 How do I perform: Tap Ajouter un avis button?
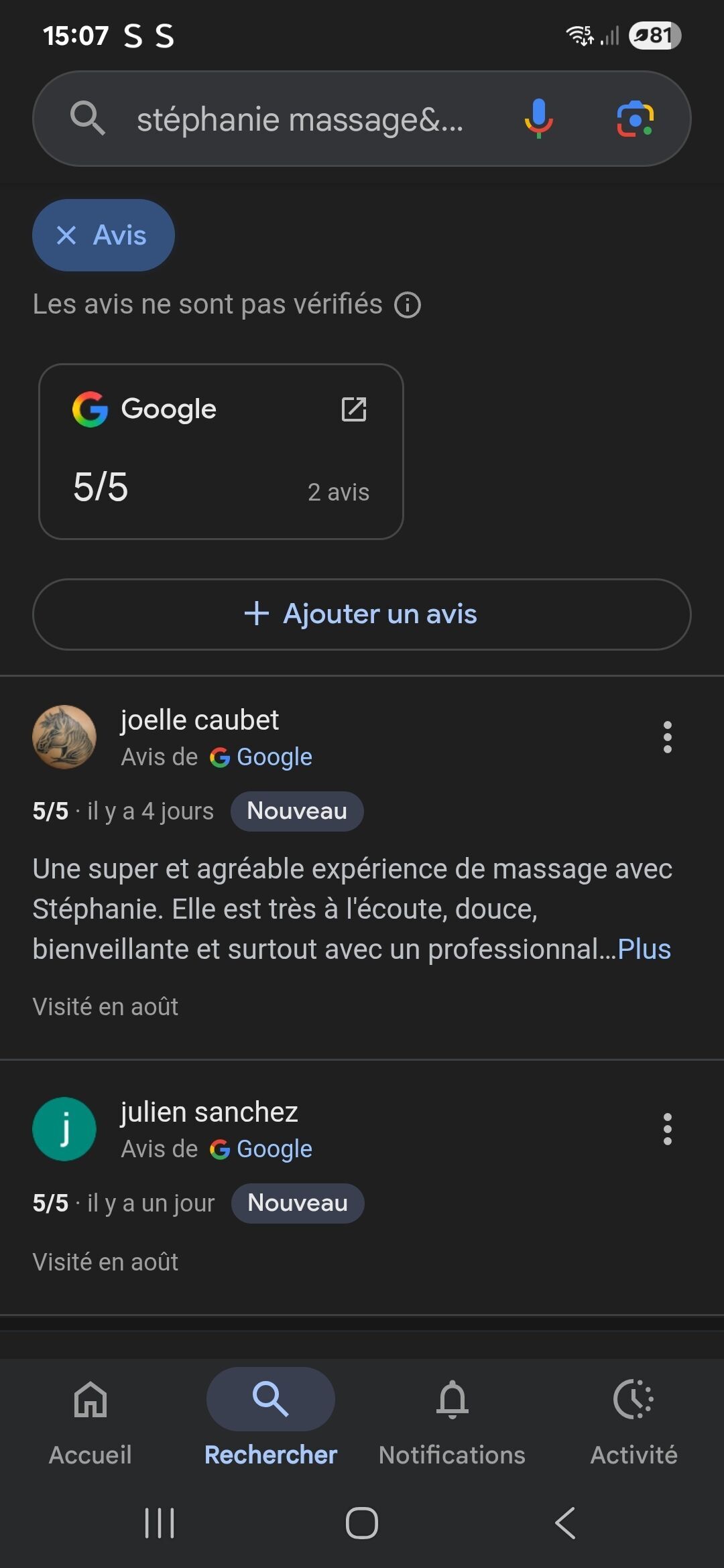[x=361, y=614]
